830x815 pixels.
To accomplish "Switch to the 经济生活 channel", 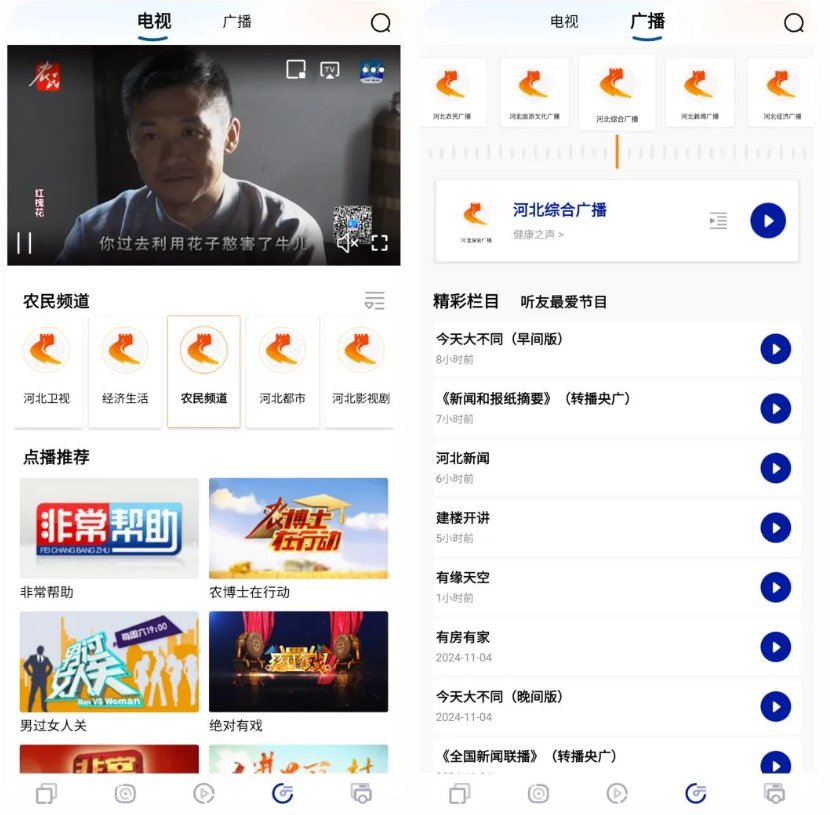I will pos(125,370).
